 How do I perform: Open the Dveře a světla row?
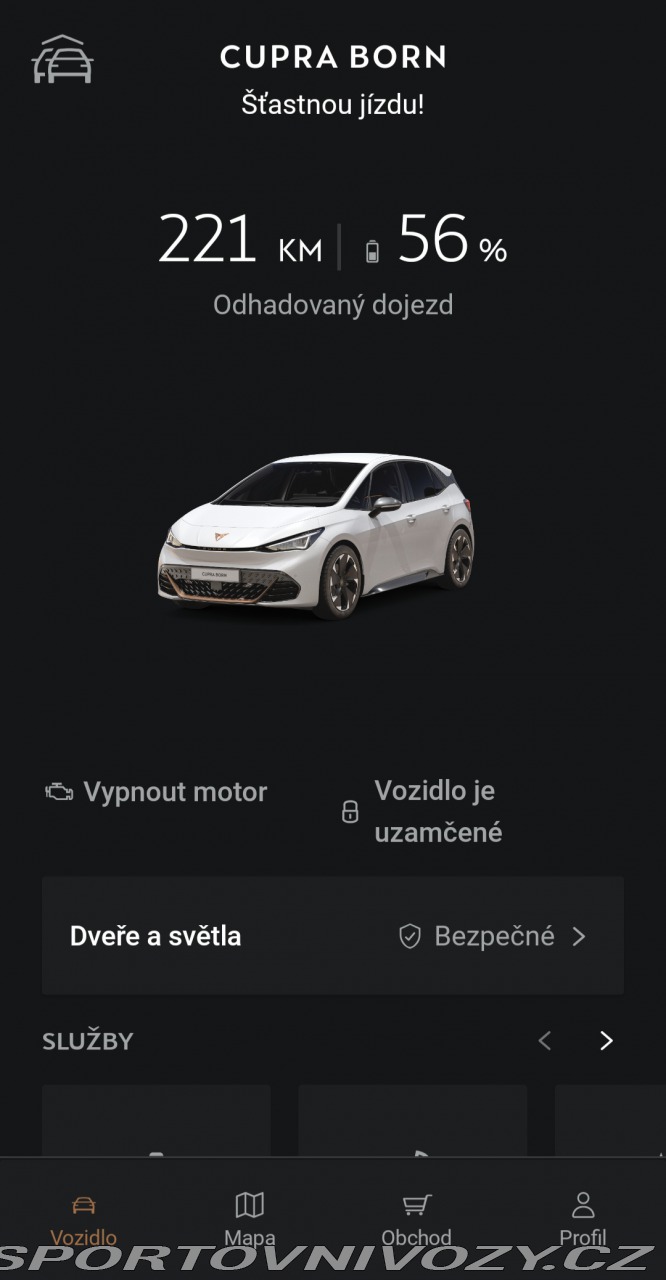[x=332, y=936]
